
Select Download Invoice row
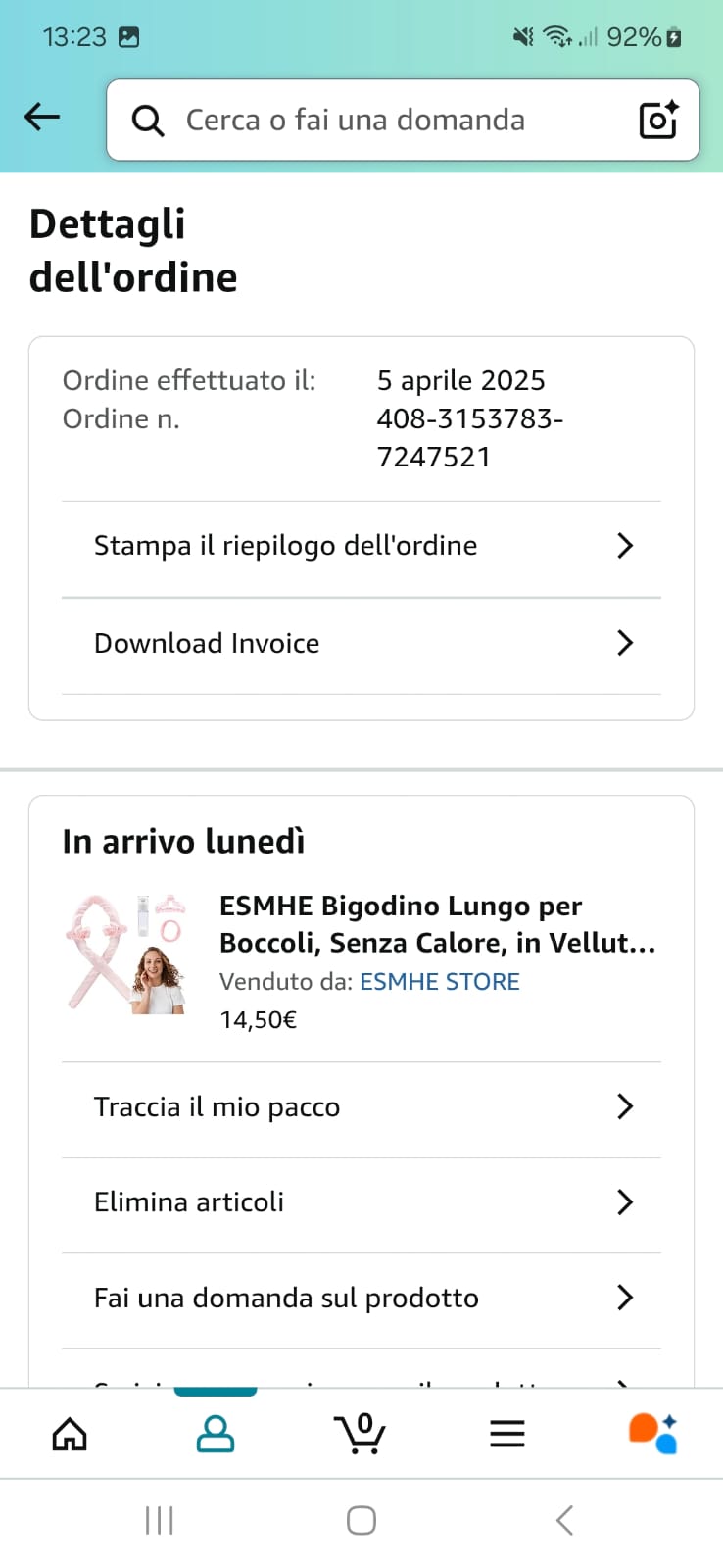tap(361, 643)
